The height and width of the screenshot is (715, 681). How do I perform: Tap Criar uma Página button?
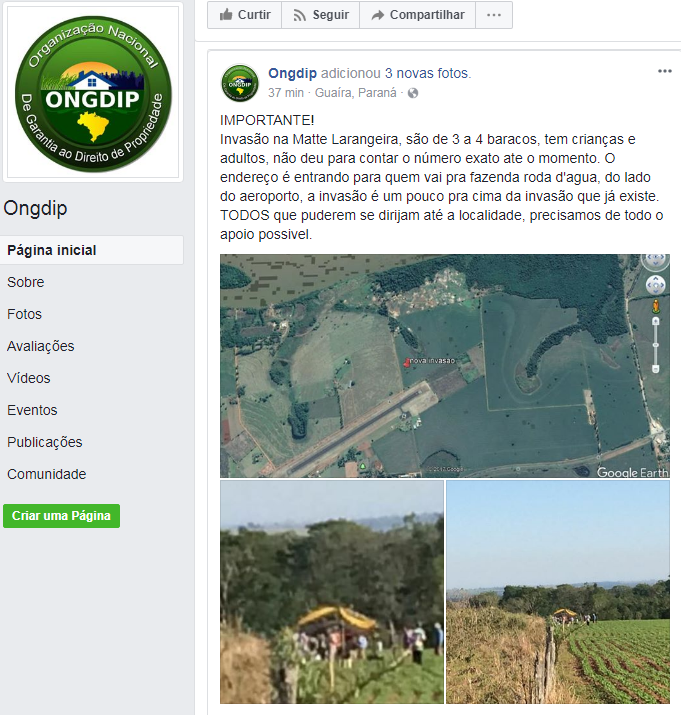coord(62,516)
